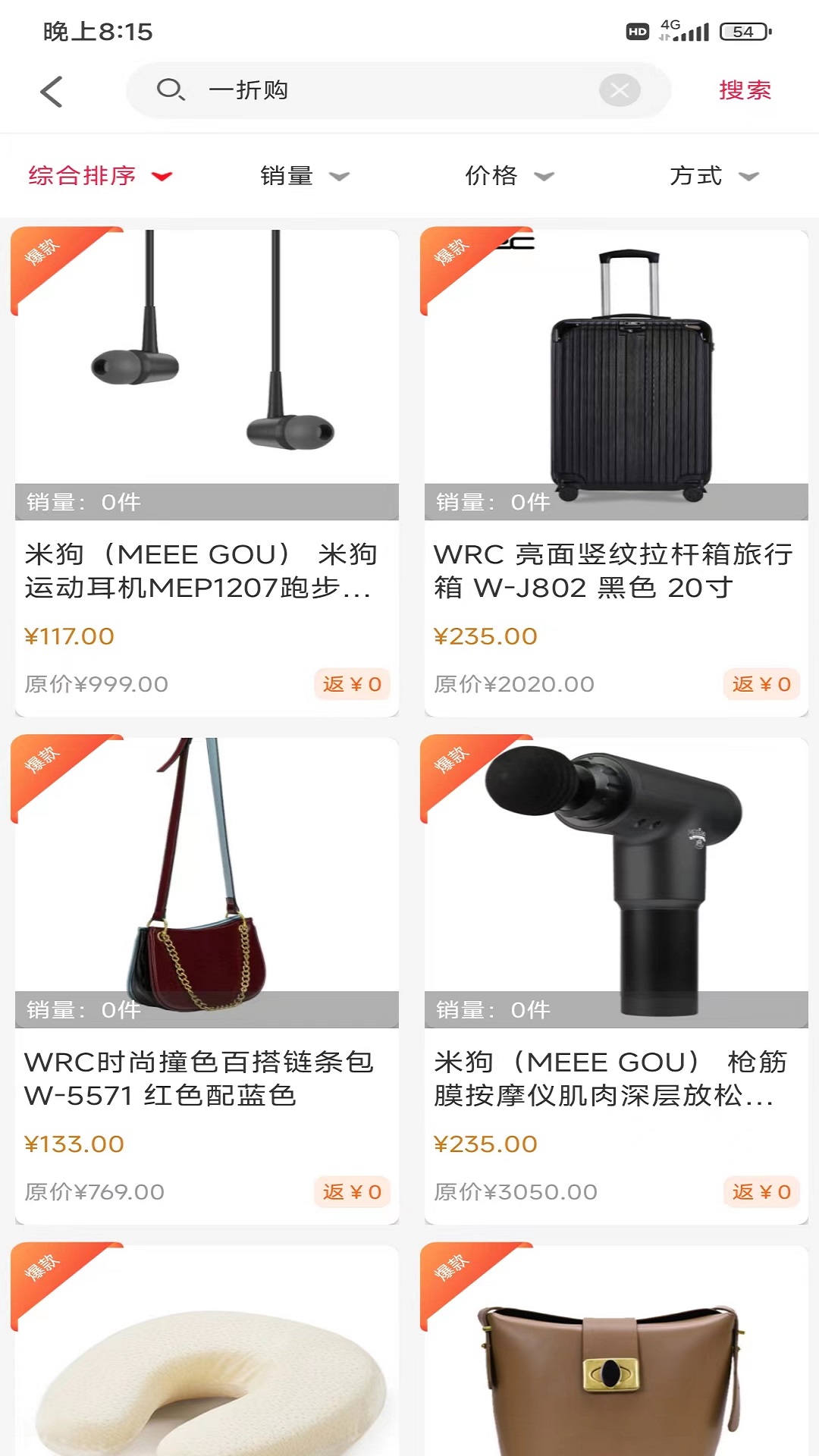Open the 方式 filter dropdown

pos(714,176)
